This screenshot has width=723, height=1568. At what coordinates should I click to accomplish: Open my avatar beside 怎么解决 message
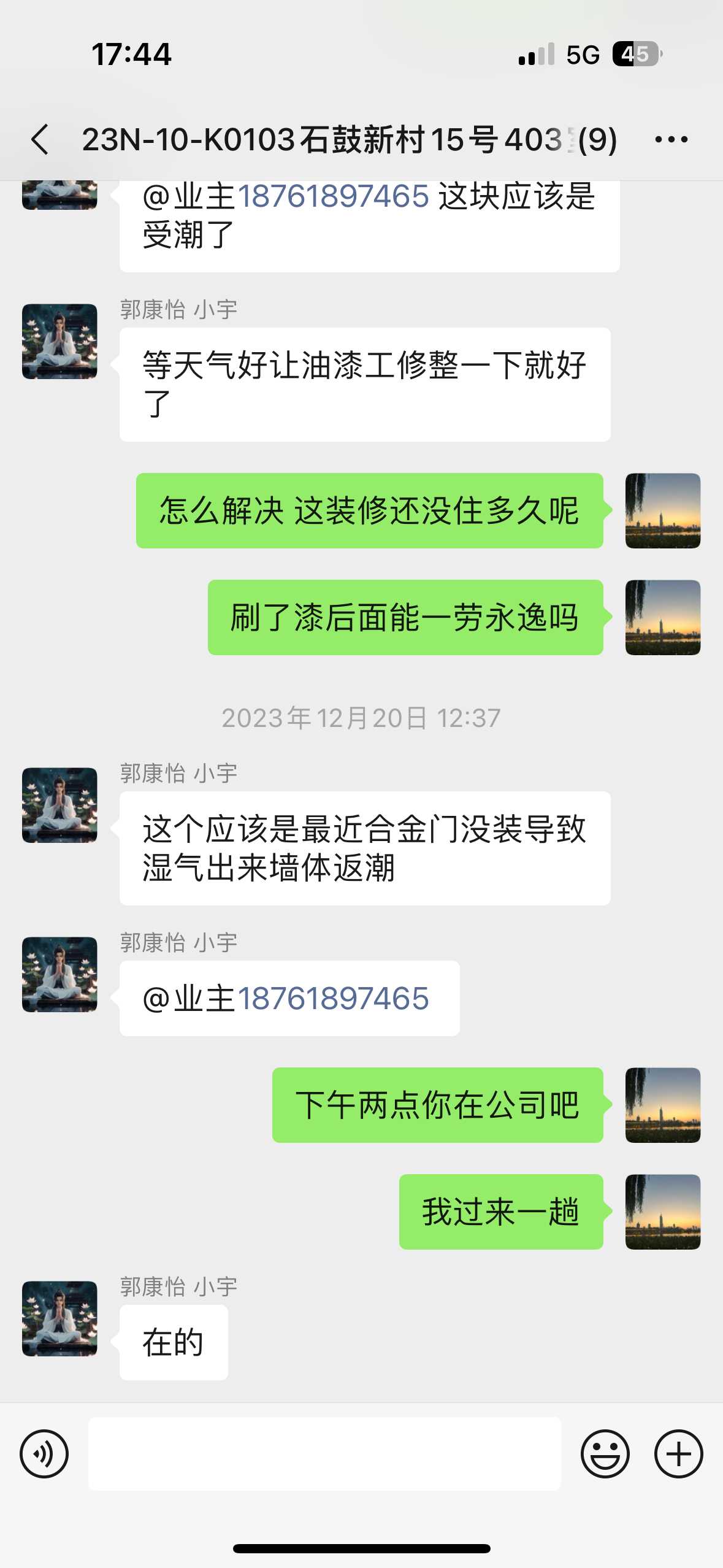click(662, 510)
